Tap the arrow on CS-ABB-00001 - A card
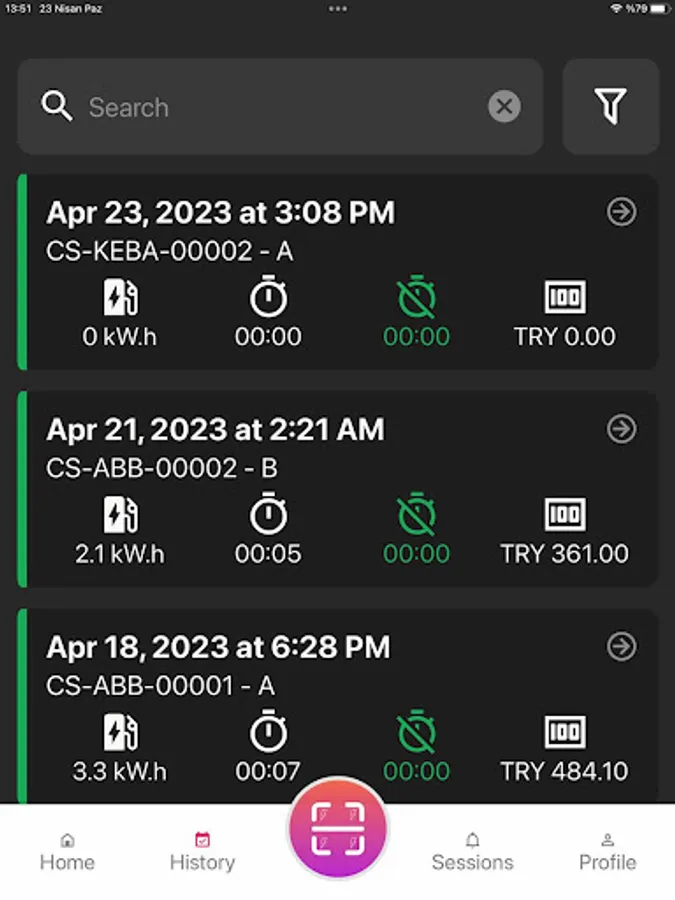The height and width of the screenshot is (900, 675). (622, 647)
